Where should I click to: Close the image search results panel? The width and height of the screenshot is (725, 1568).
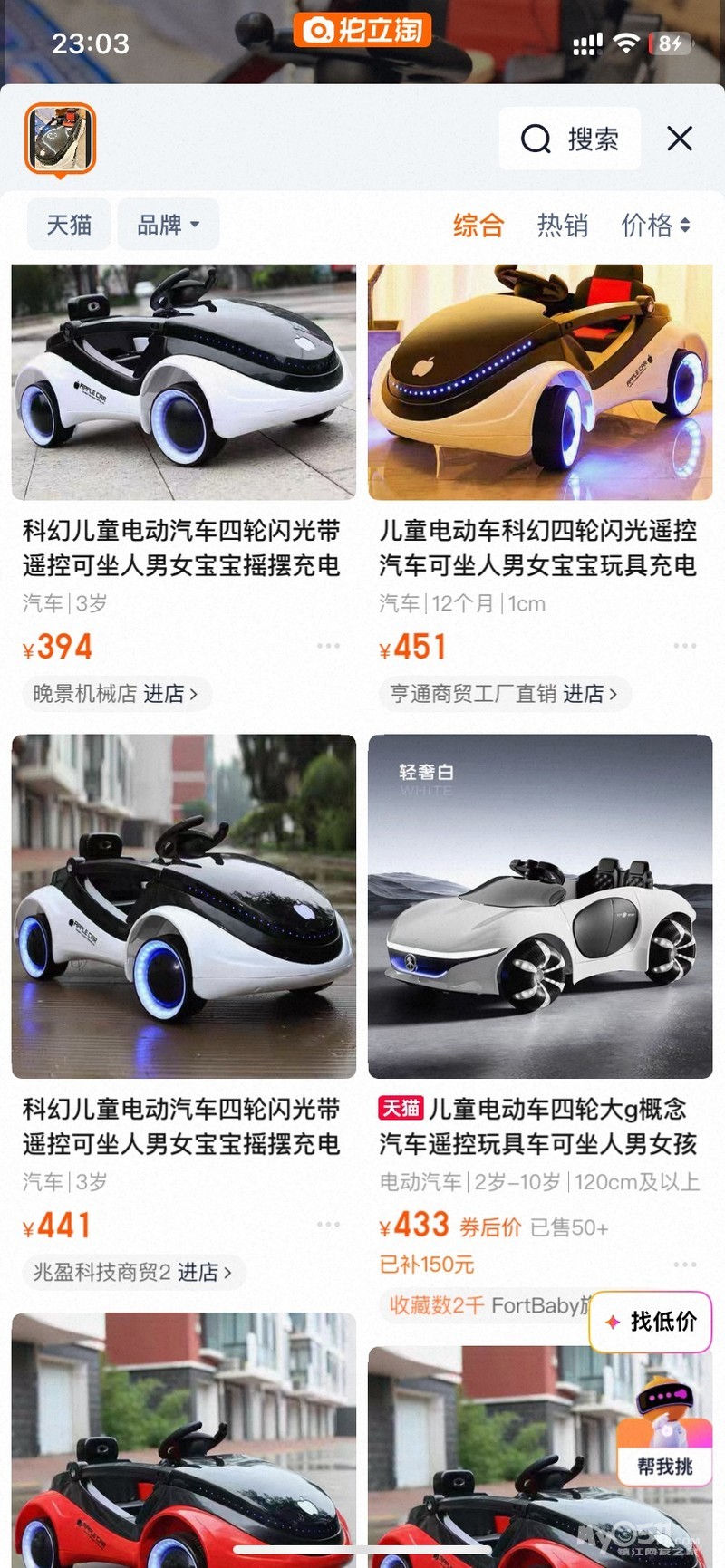[680, 139]
